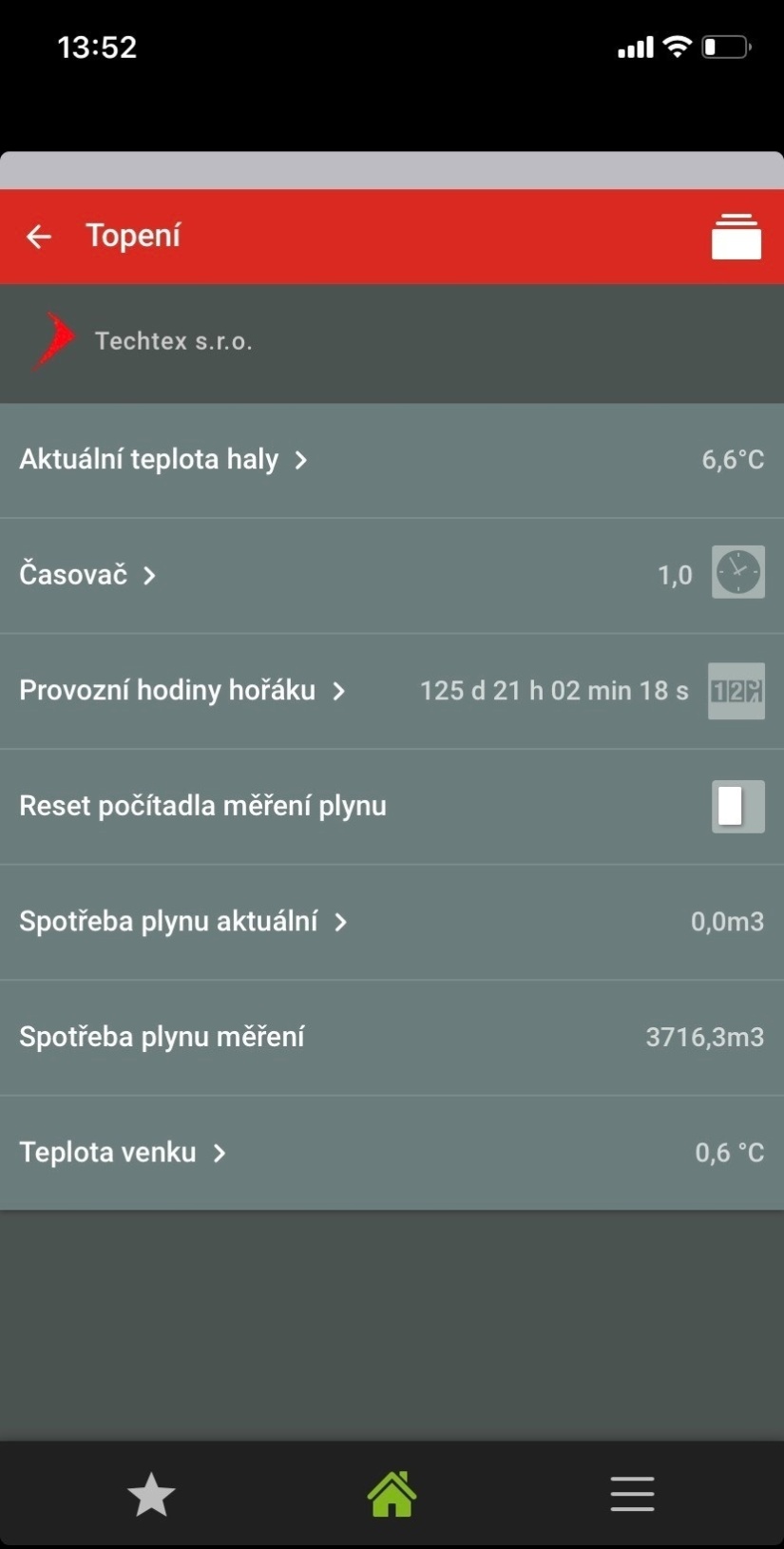Go back from the Topení screen
784x1549 pixels.
pyautogui.click(x=39, y=237)
